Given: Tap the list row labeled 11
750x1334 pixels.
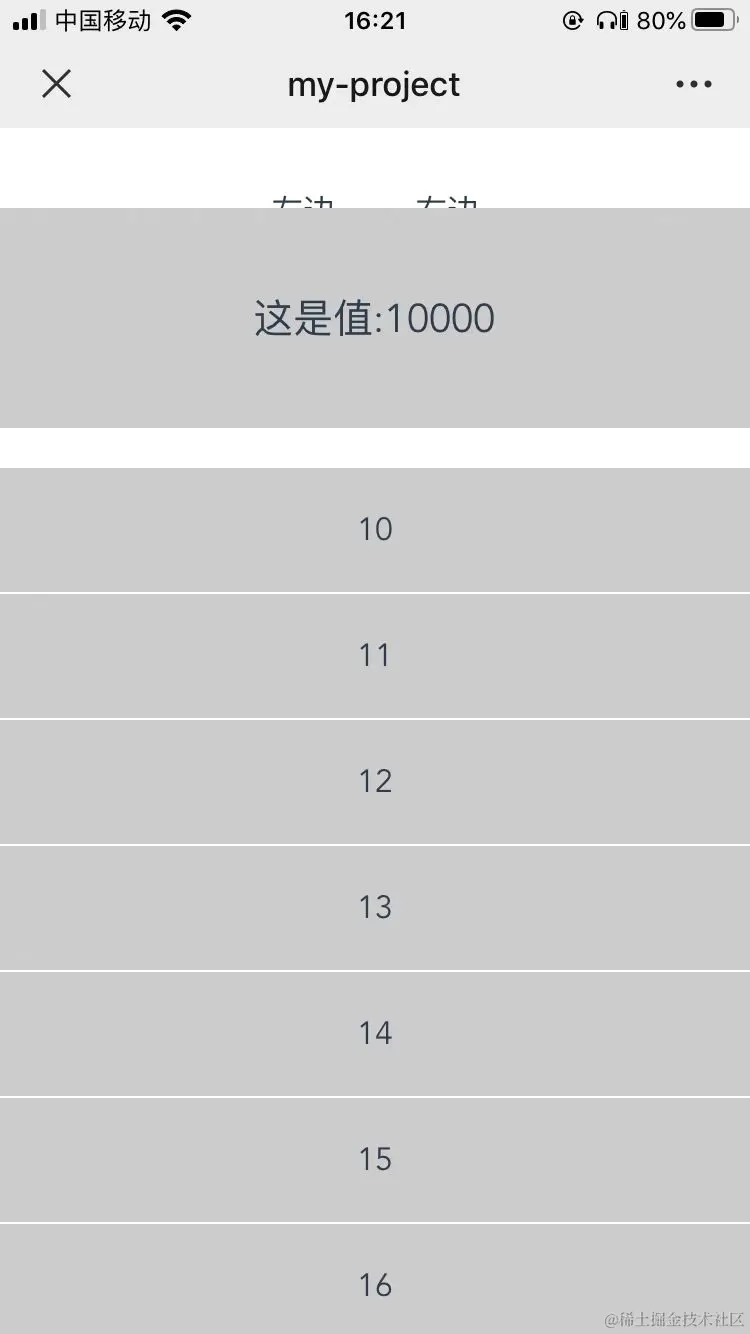Looking at the screenshot, I should pos(375,656).
